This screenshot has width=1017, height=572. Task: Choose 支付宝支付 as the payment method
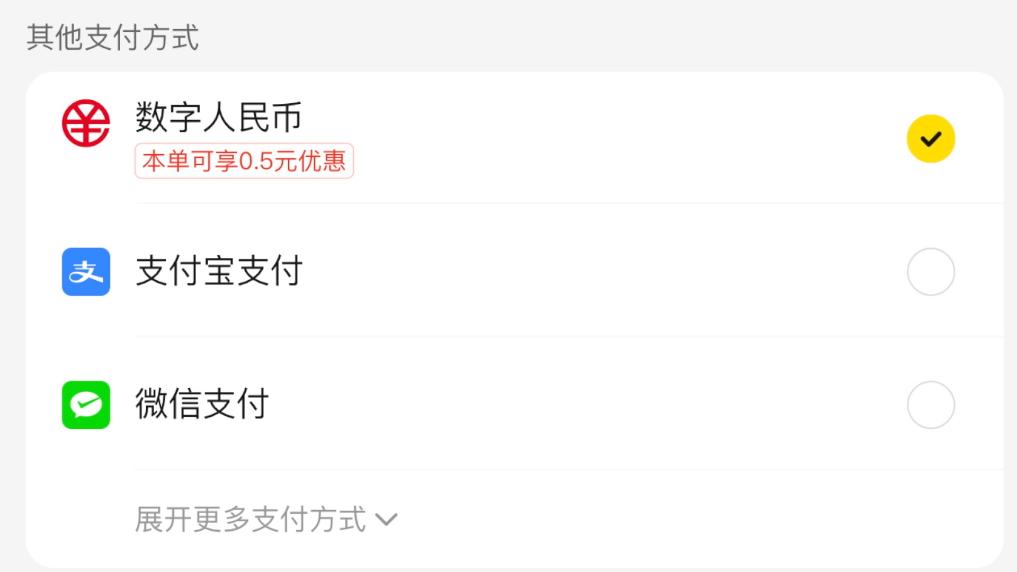(930, 272)
